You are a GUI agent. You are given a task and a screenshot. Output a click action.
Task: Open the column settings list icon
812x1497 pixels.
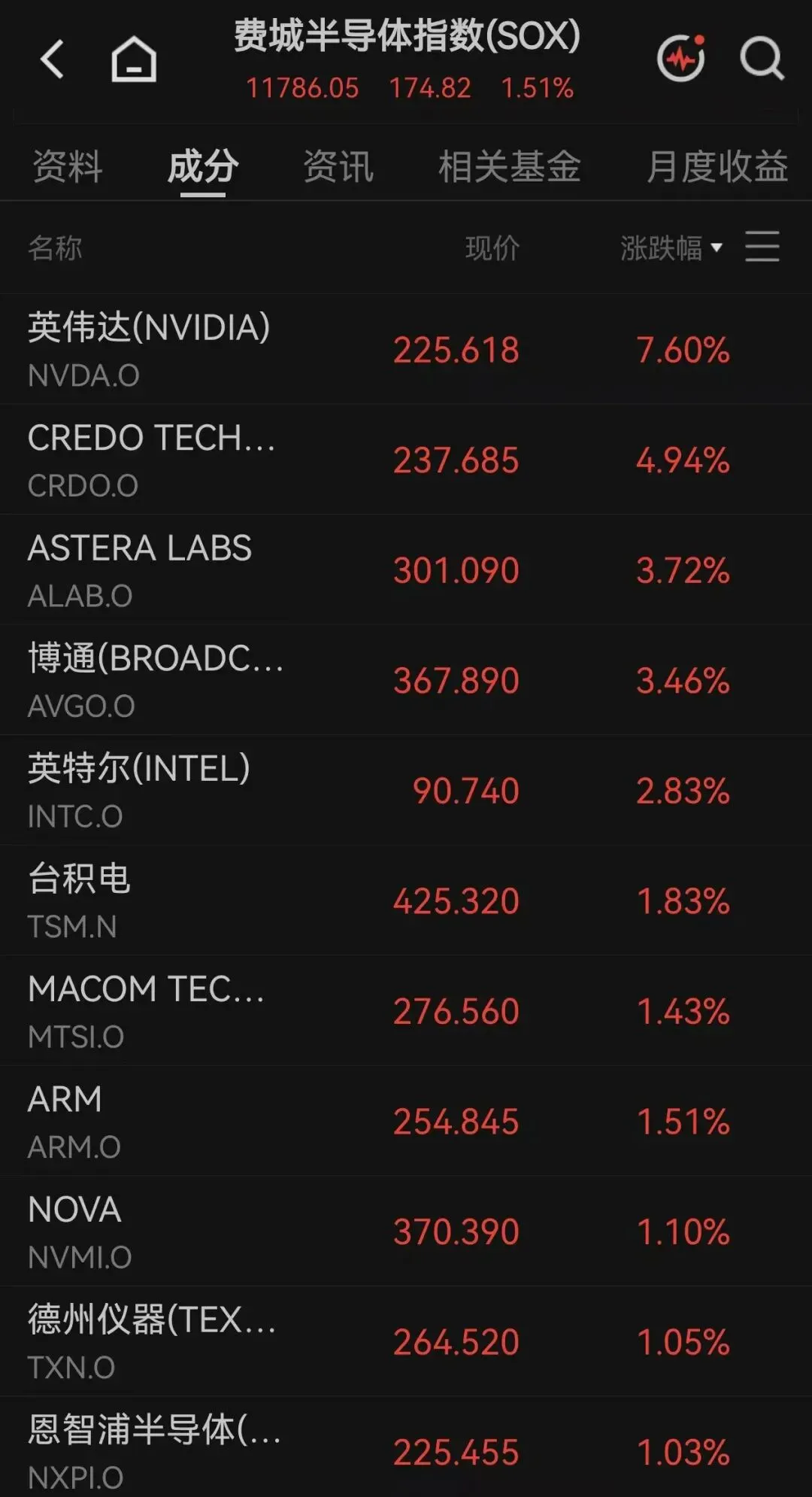pyautogui.click(x=762, y=247)
